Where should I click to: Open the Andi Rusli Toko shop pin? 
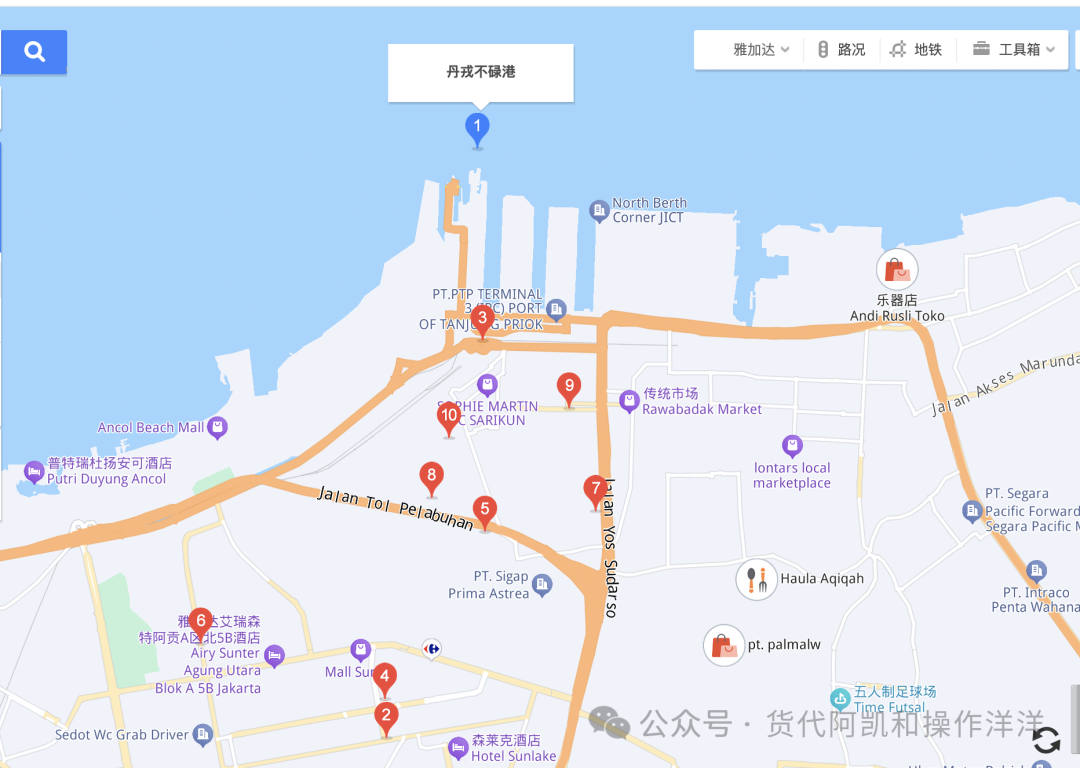pyautogui.click(x=897, y=270)
